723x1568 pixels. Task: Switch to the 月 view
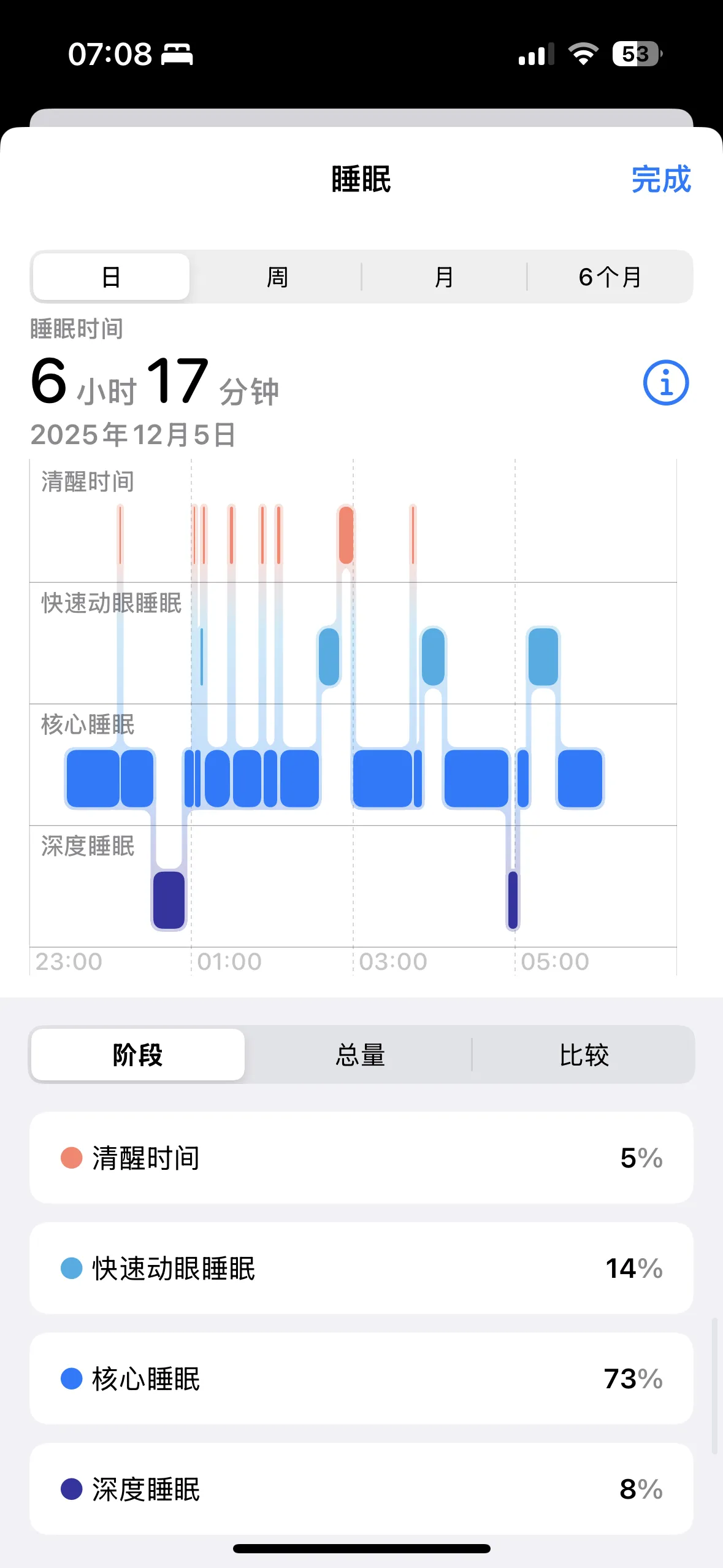point(443,277)
